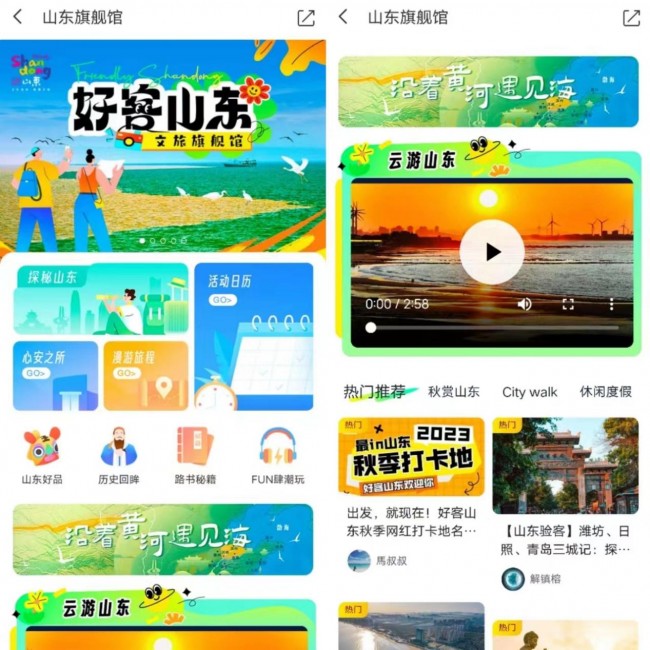Open the 活动日历 calendar card
The width and height of the screenshot is (650, 650).
pyautogui.click(x=253, y=335)
